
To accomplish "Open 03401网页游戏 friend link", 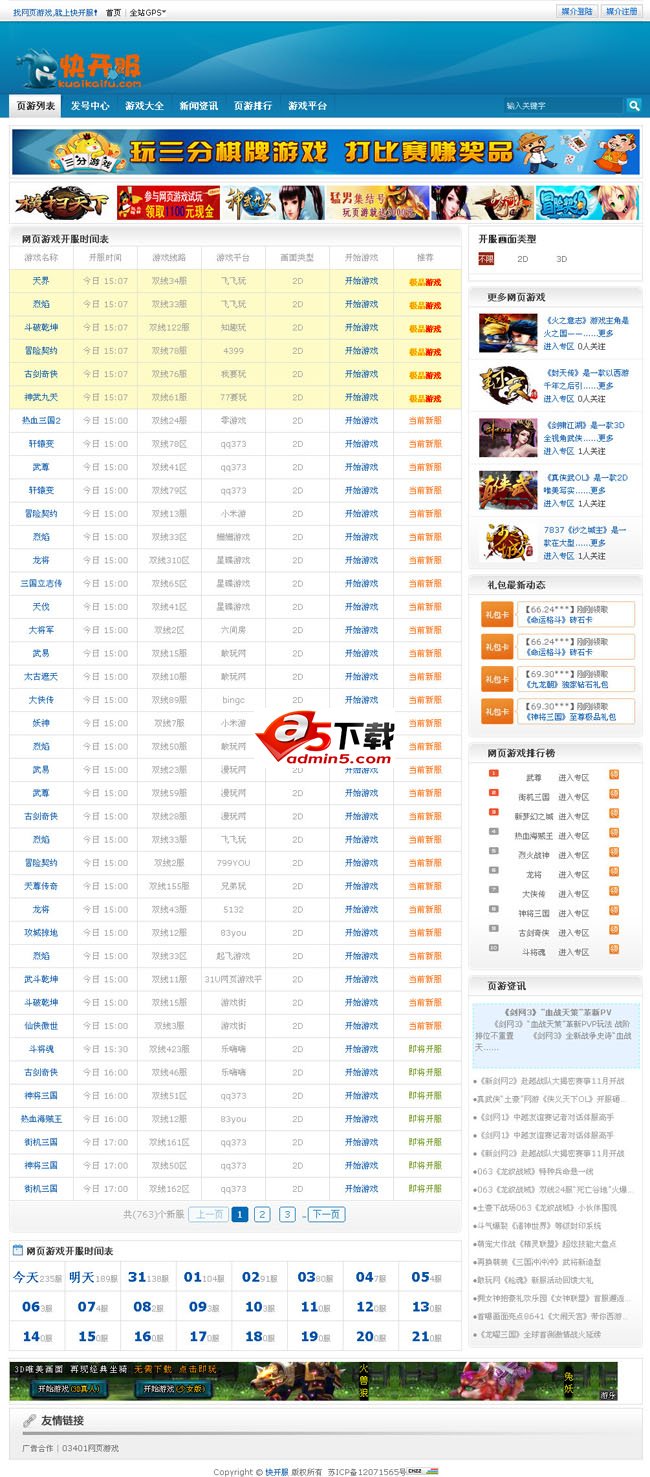I will pyautogui.click(x=90, y=1447).
